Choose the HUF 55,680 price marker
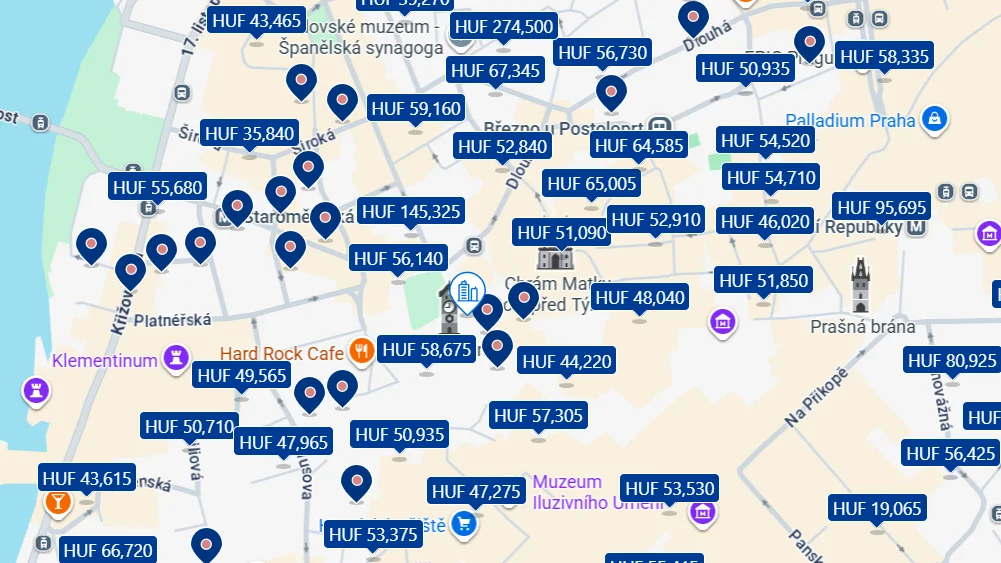The height and width of the screenshot is (563, 1001). click(x=158, y=187)
